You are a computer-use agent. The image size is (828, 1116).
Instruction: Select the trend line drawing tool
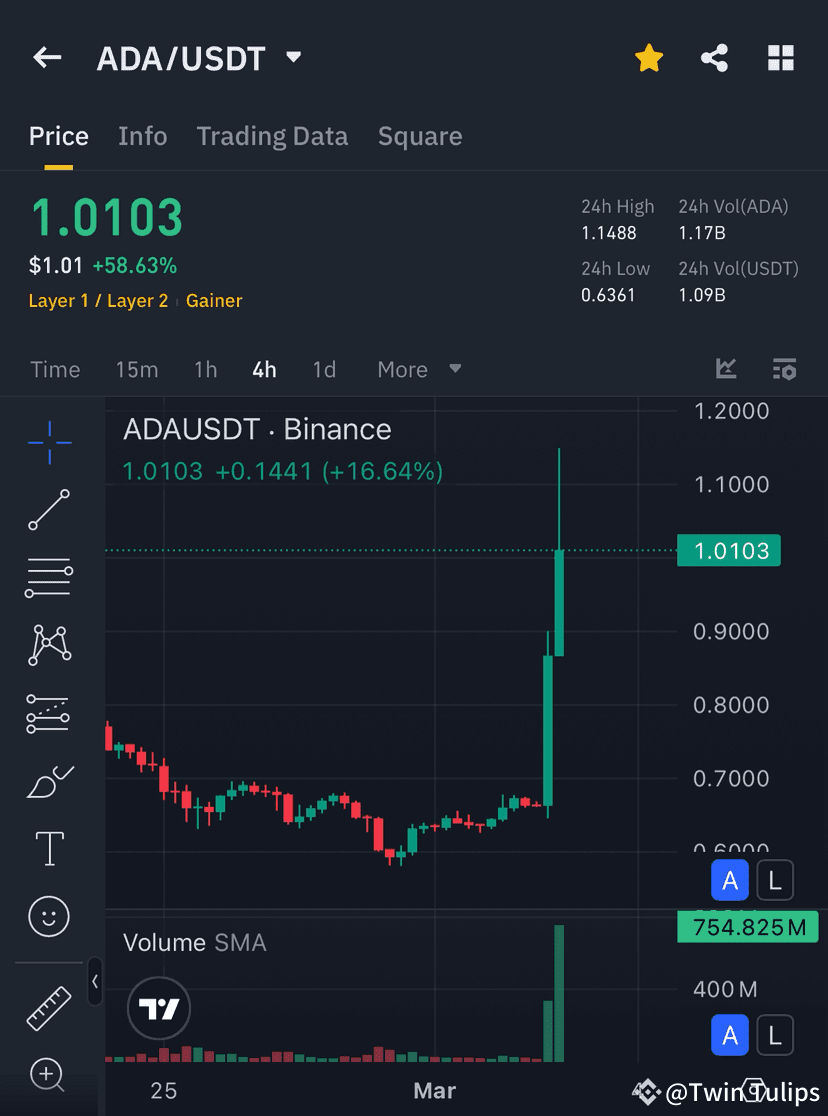click(x=48, y=510)
